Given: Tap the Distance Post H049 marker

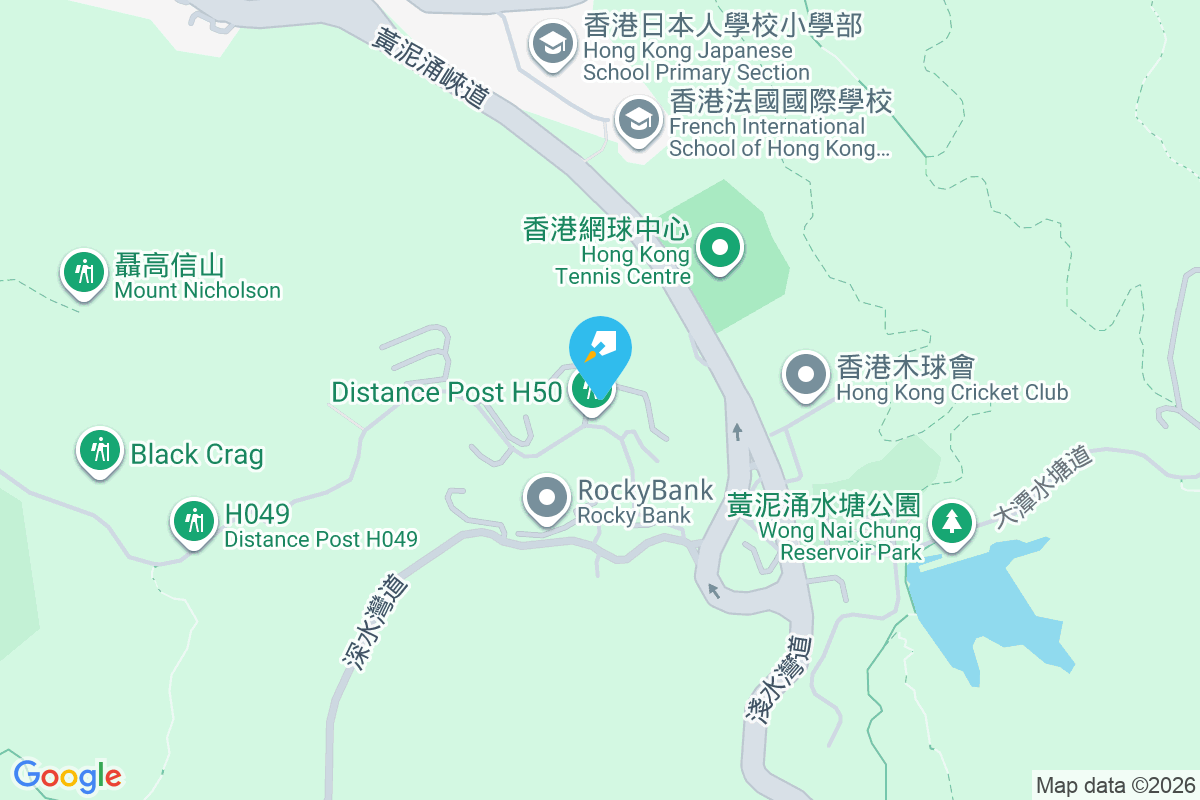Looking at the screenshot, I should coord(191,521).
